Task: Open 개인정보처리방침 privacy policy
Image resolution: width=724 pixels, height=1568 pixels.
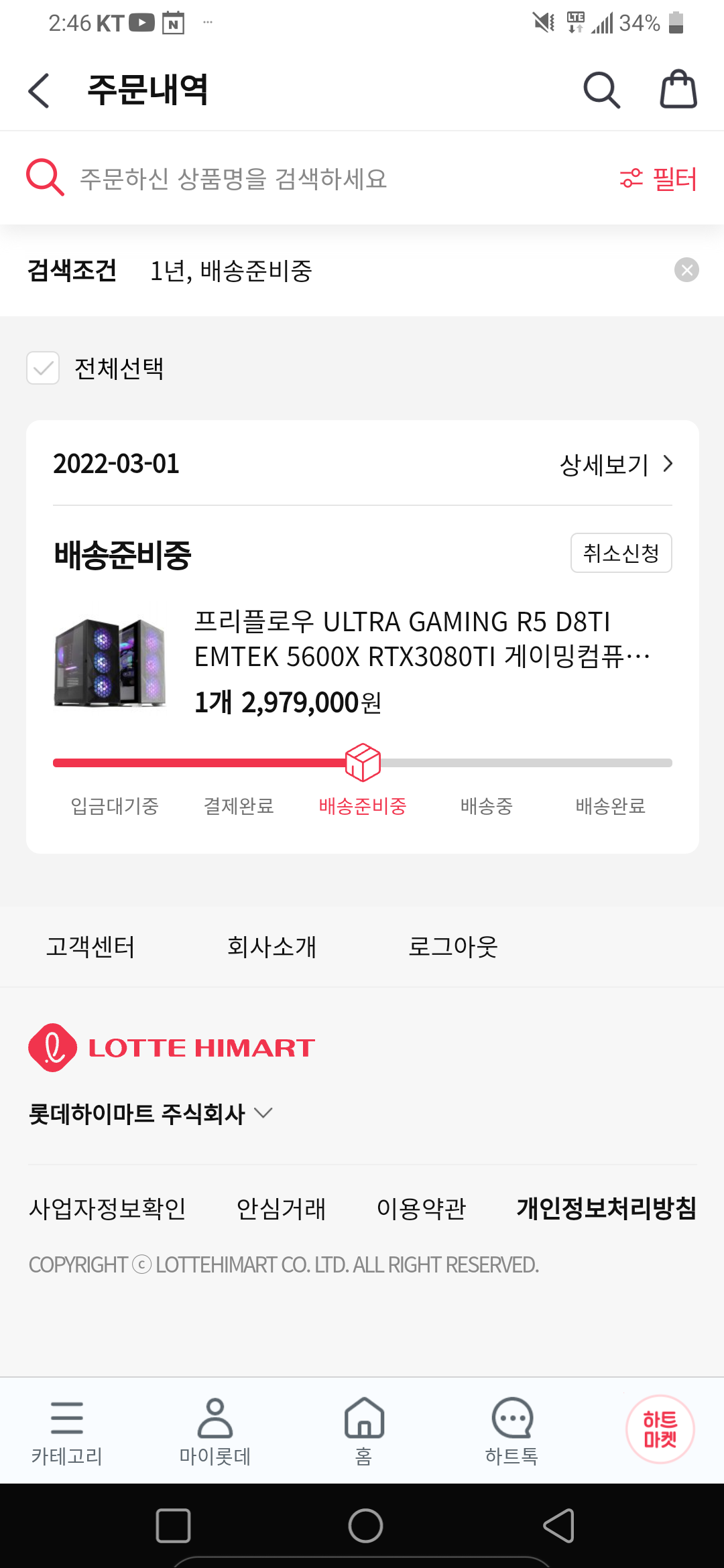Action: click(x=606, y=1208)
